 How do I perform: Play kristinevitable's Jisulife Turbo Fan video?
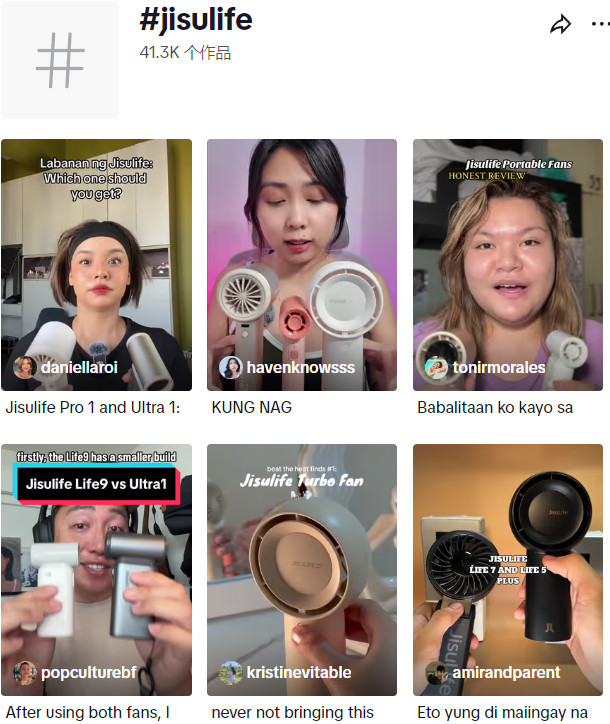point(302,569)
